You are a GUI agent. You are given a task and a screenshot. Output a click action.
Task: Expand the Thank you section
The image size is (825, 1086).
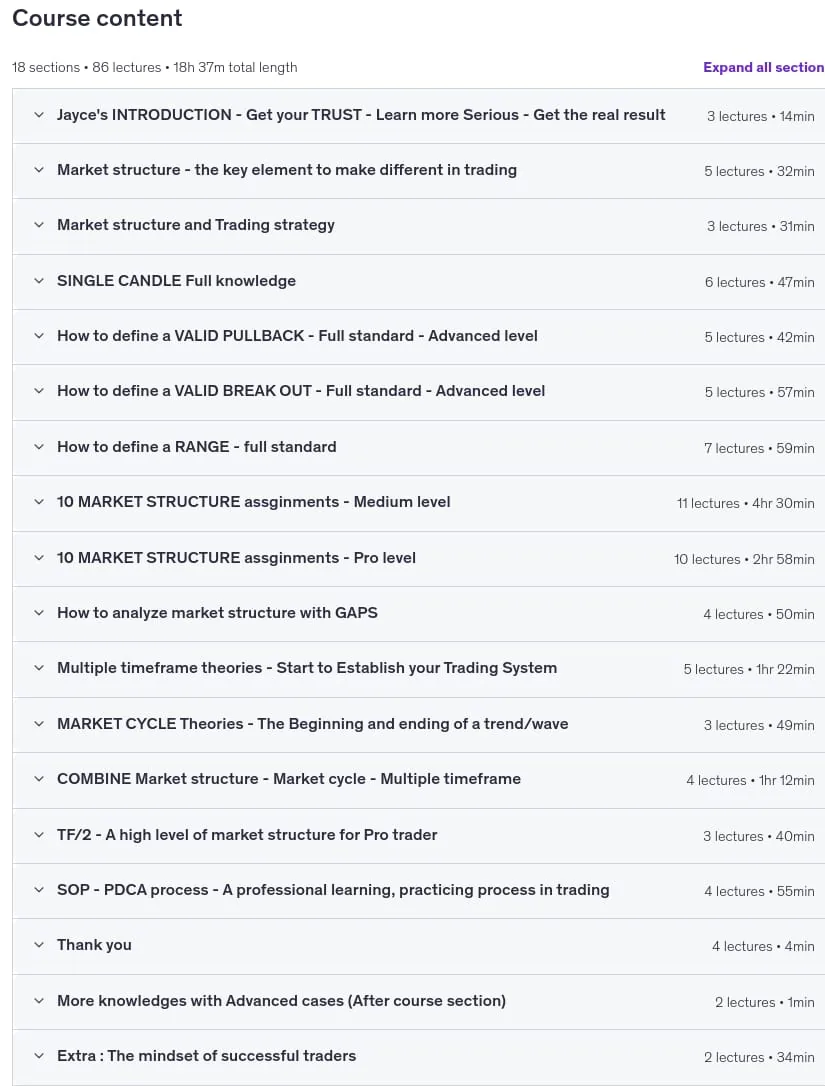pos(418,946)
